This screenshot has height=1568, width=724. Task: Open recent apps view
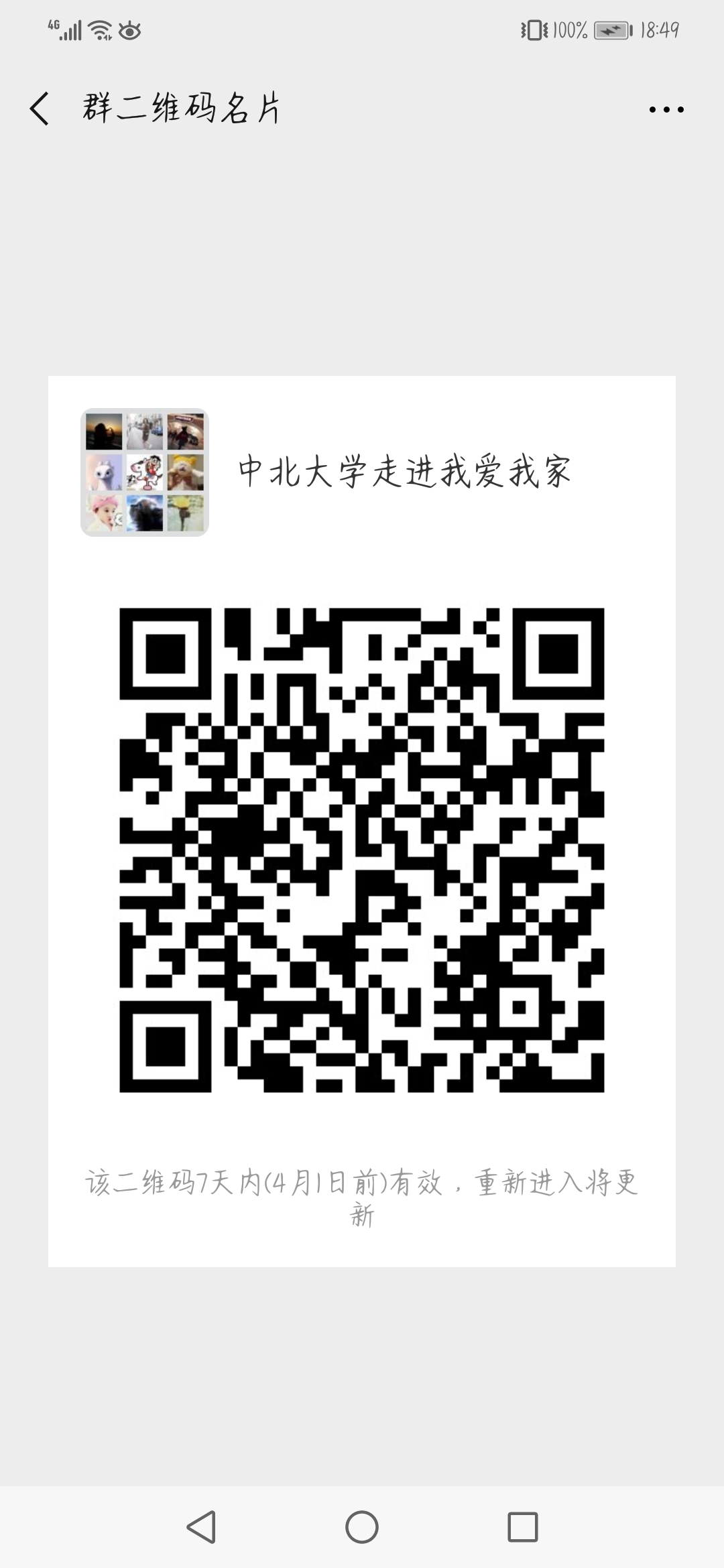522,1527
